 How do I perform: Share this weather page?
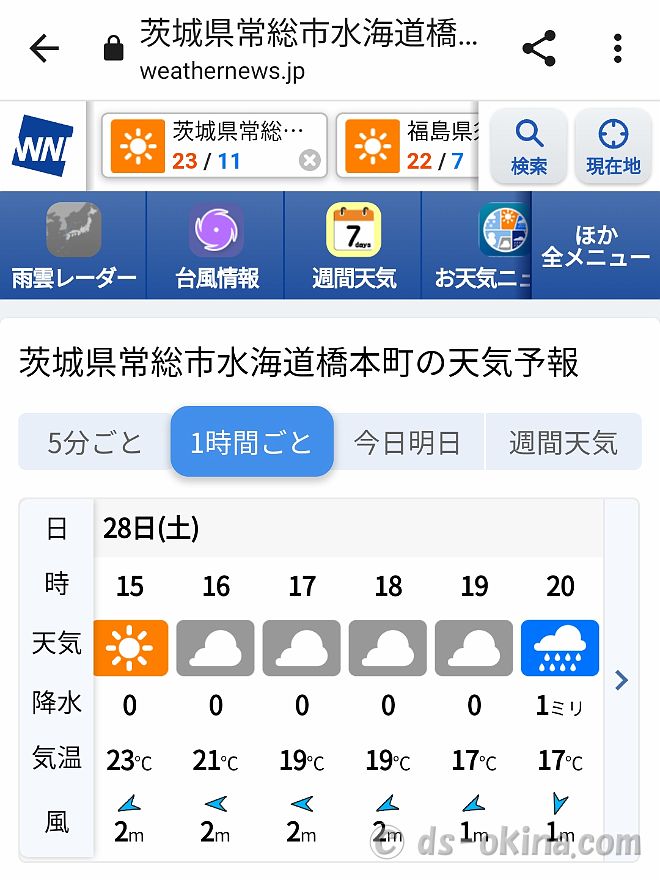(539, 48)
